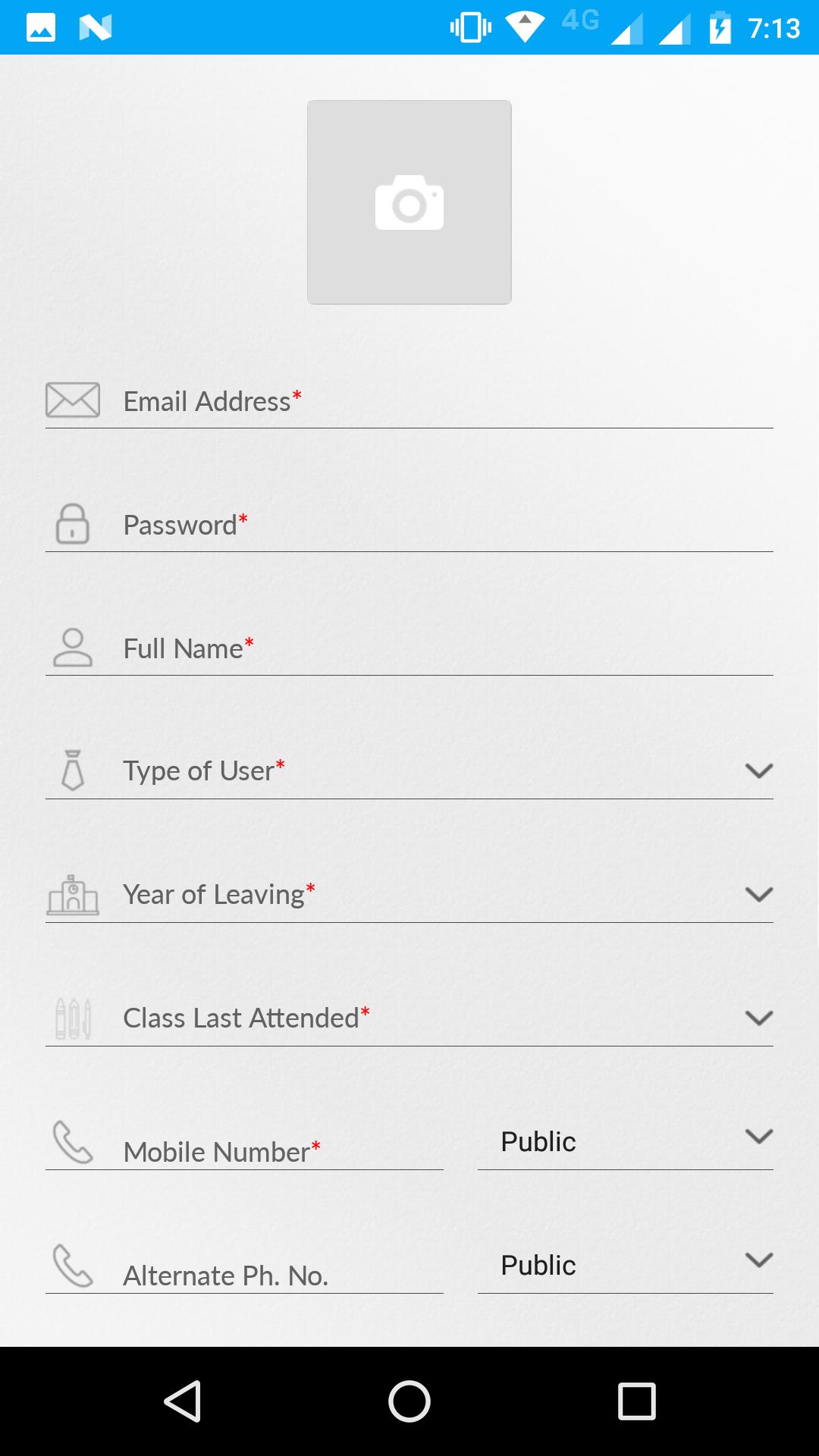The image size is (819, 1456).
Task: Open the Year of Leaving picker
Action: (447, 895)
